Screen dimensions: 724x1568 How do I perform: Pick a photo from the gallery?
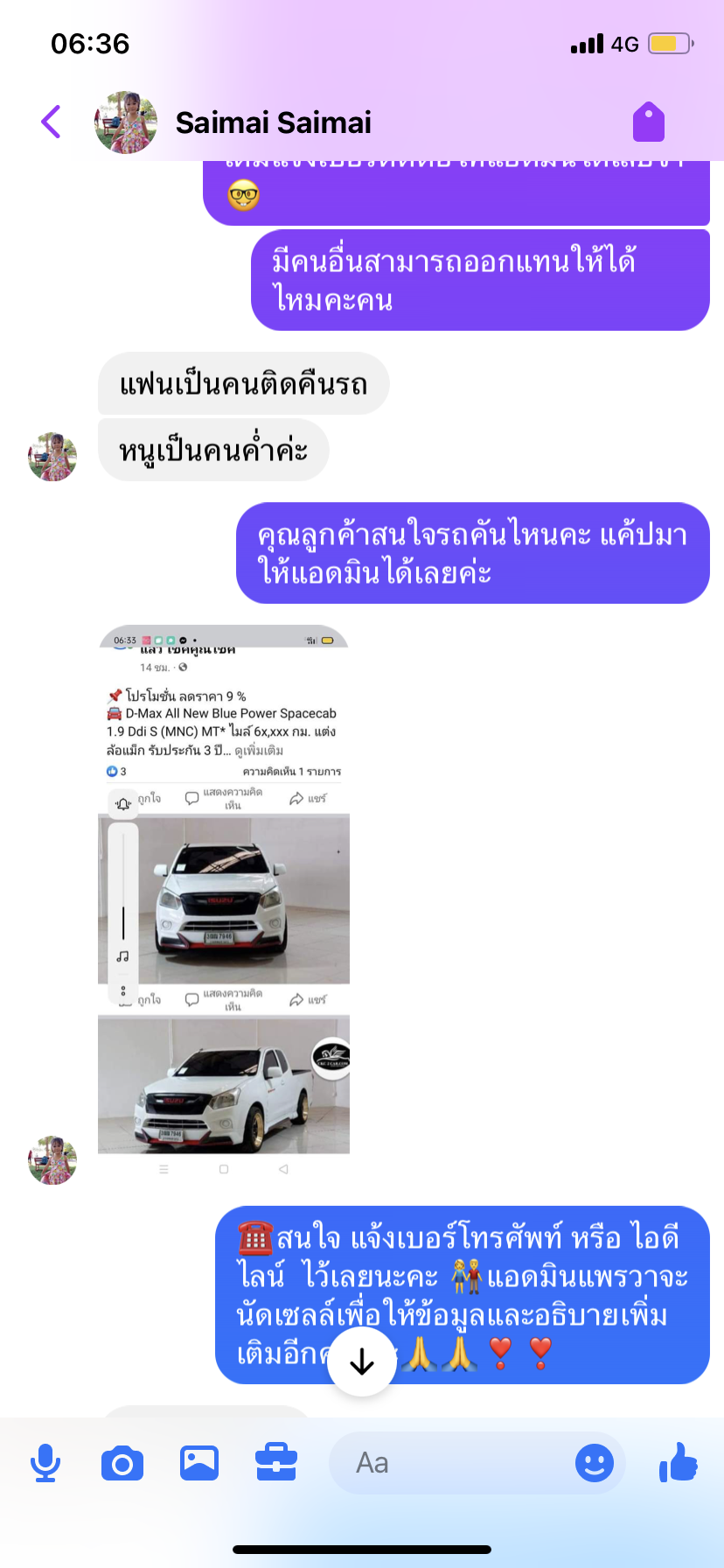(199, 1463)
